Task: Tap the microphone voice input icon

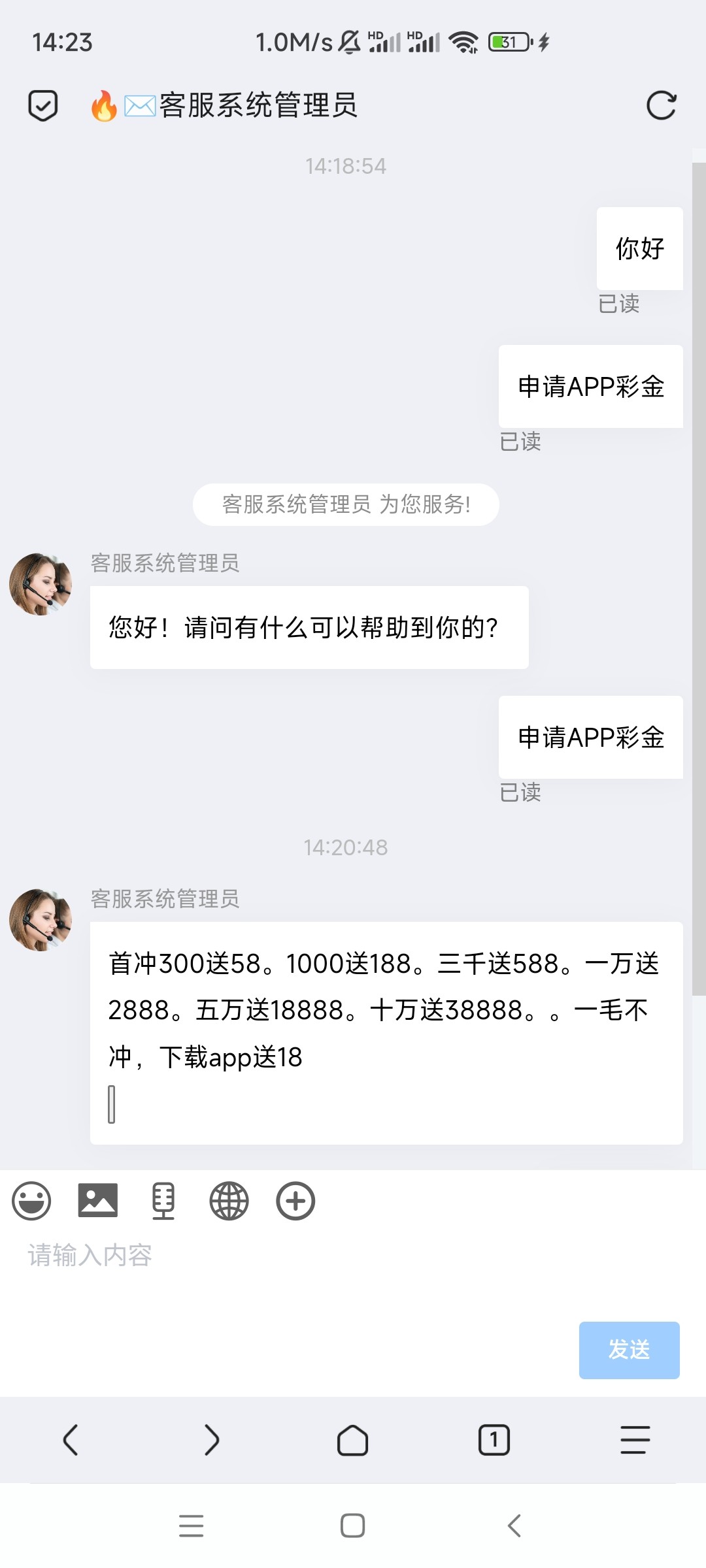Action: pyautogui.click(x=163, y=1201)
